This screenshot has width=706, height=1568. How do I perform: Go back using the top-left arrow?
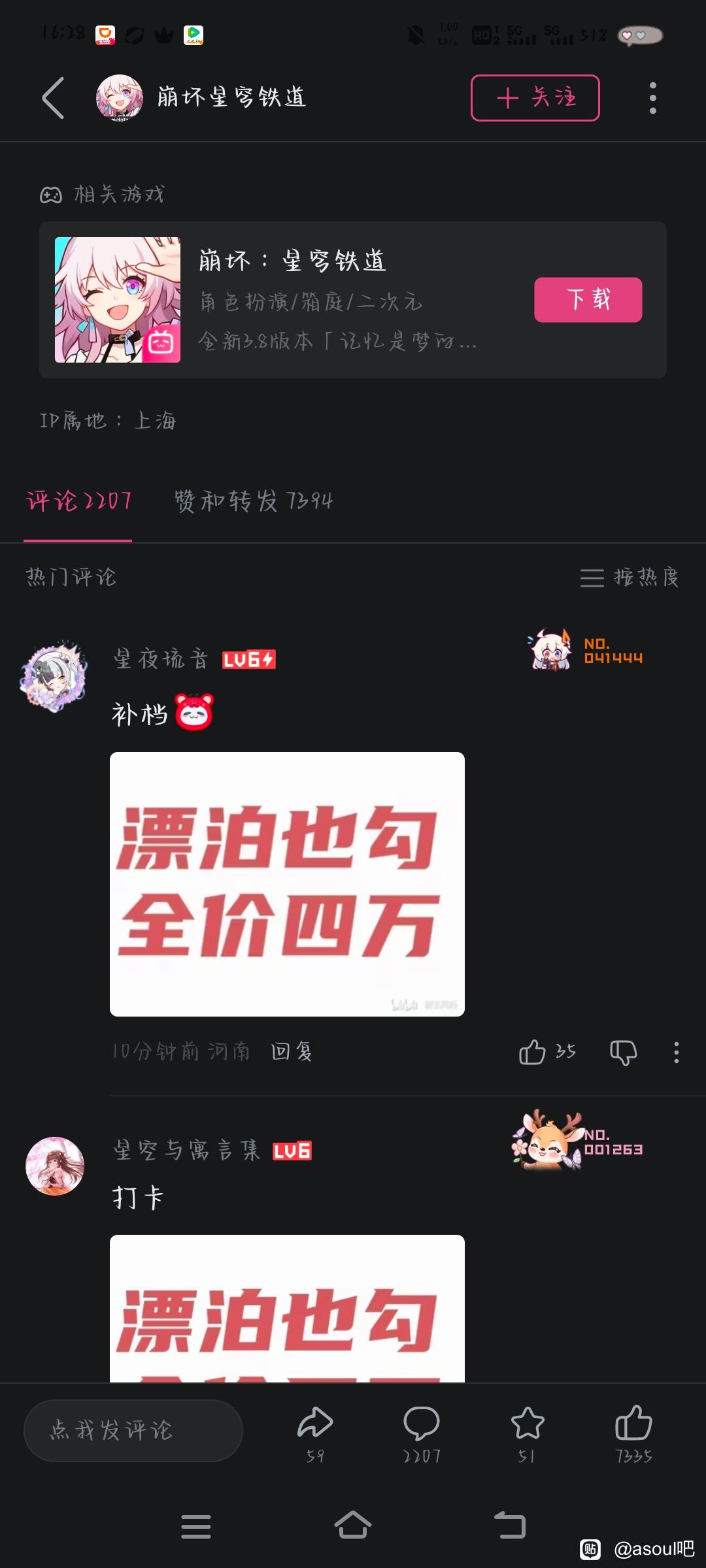[53, 98]
